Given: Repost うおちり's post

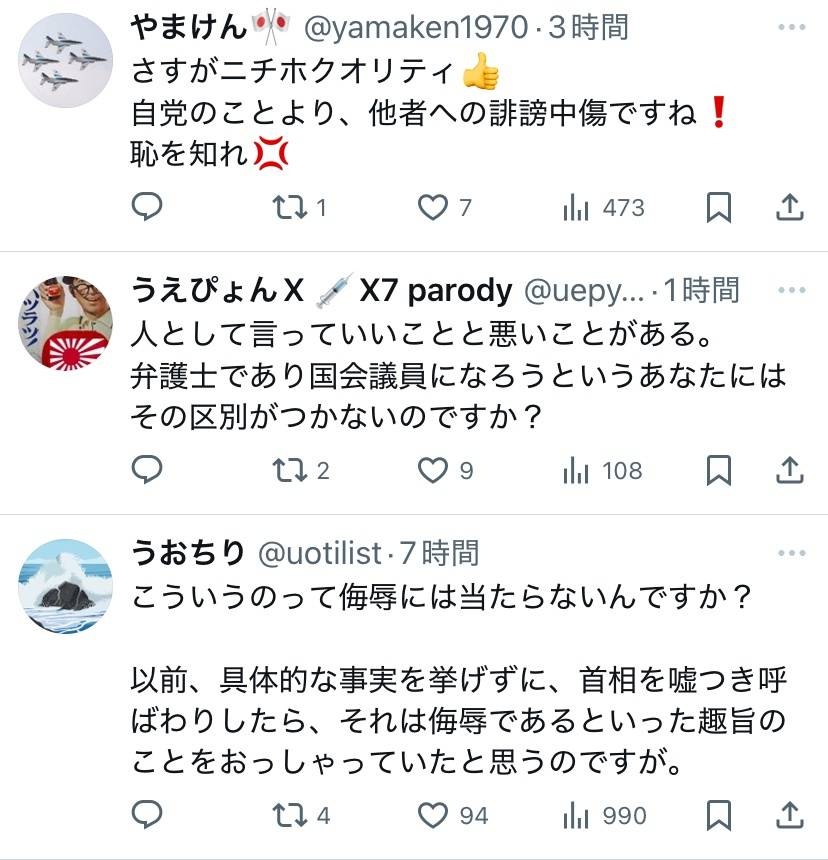Looking at the screenshot, I should coord(290,815).
